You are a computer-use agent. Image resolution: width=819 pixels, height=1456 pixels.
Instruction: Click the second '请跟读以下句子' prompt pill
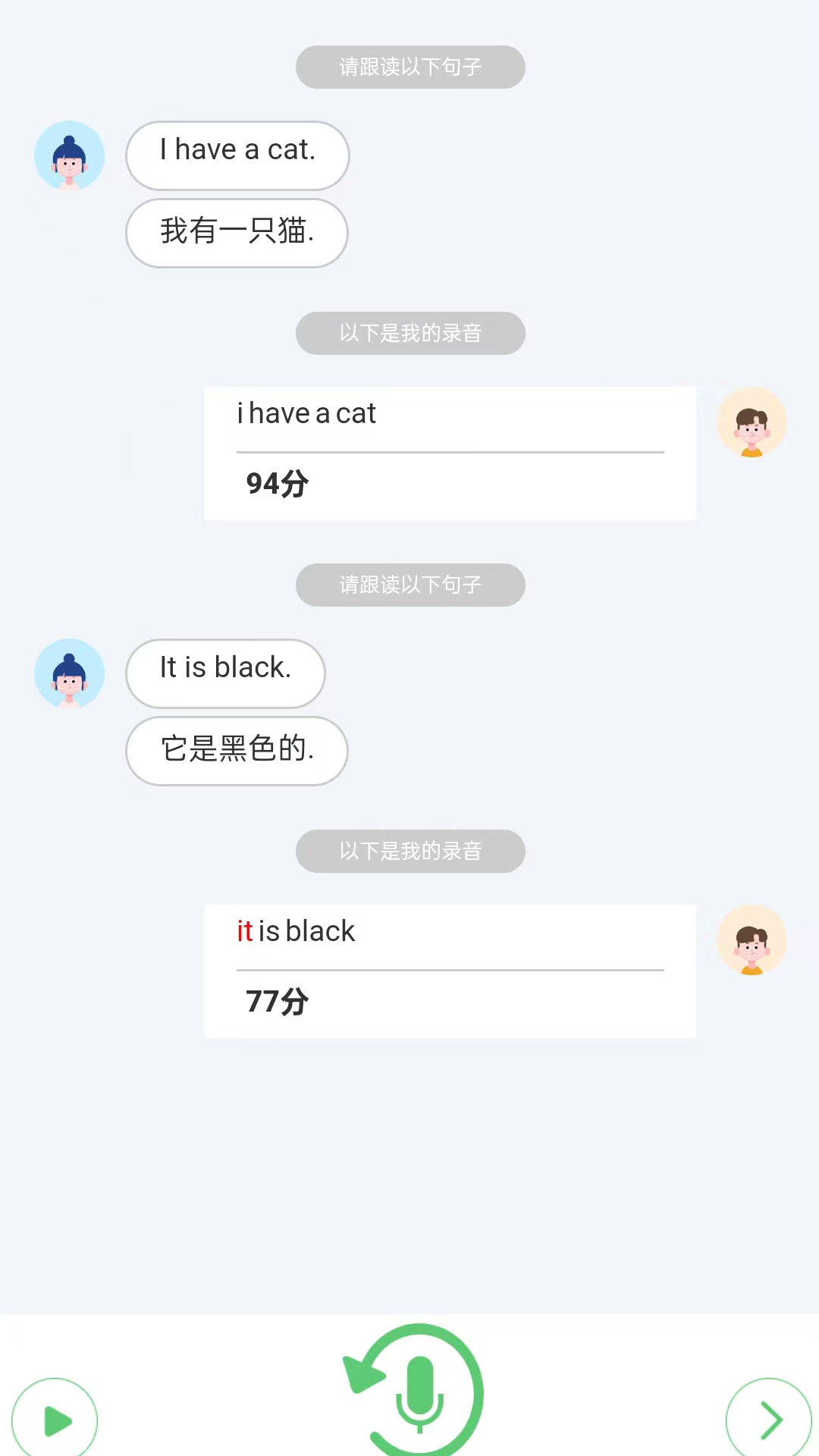pos(410,585)
